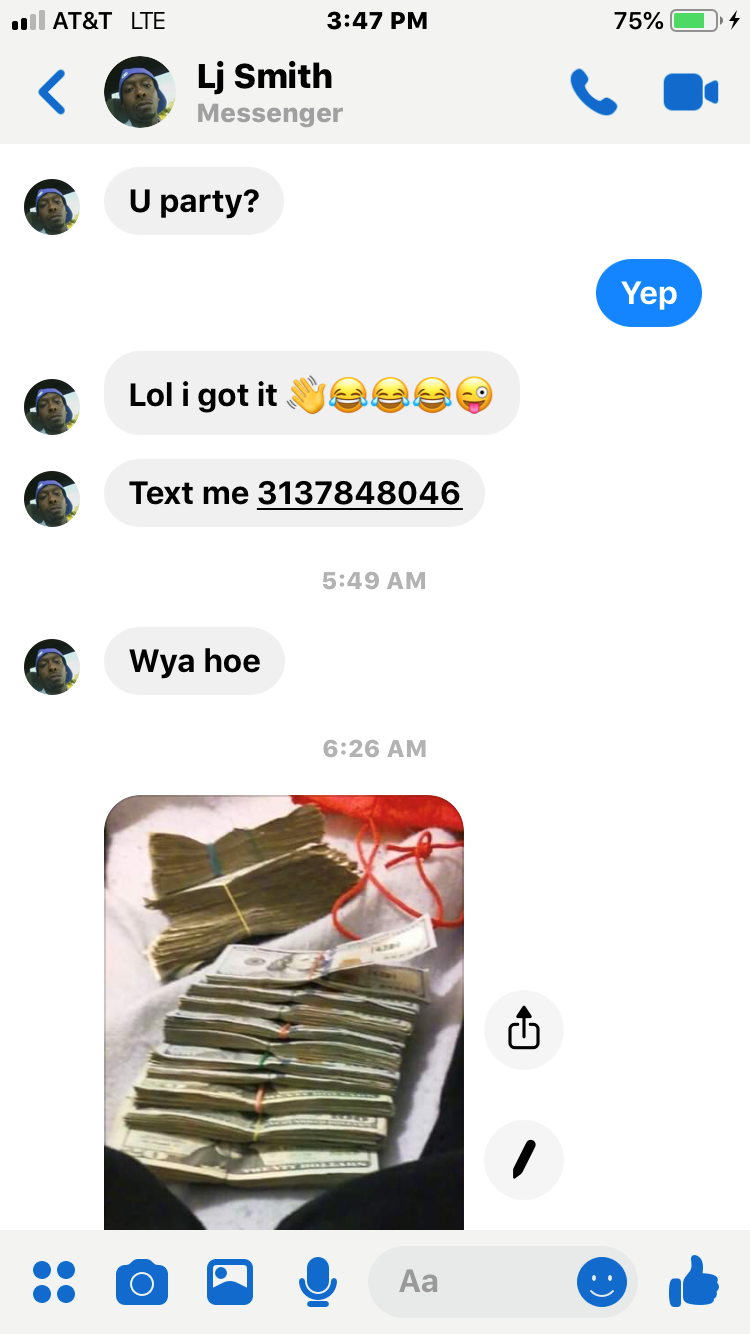Viewport: 750px width, 1334px height.
Task: Share the received photo
Action: point(524,1030)
